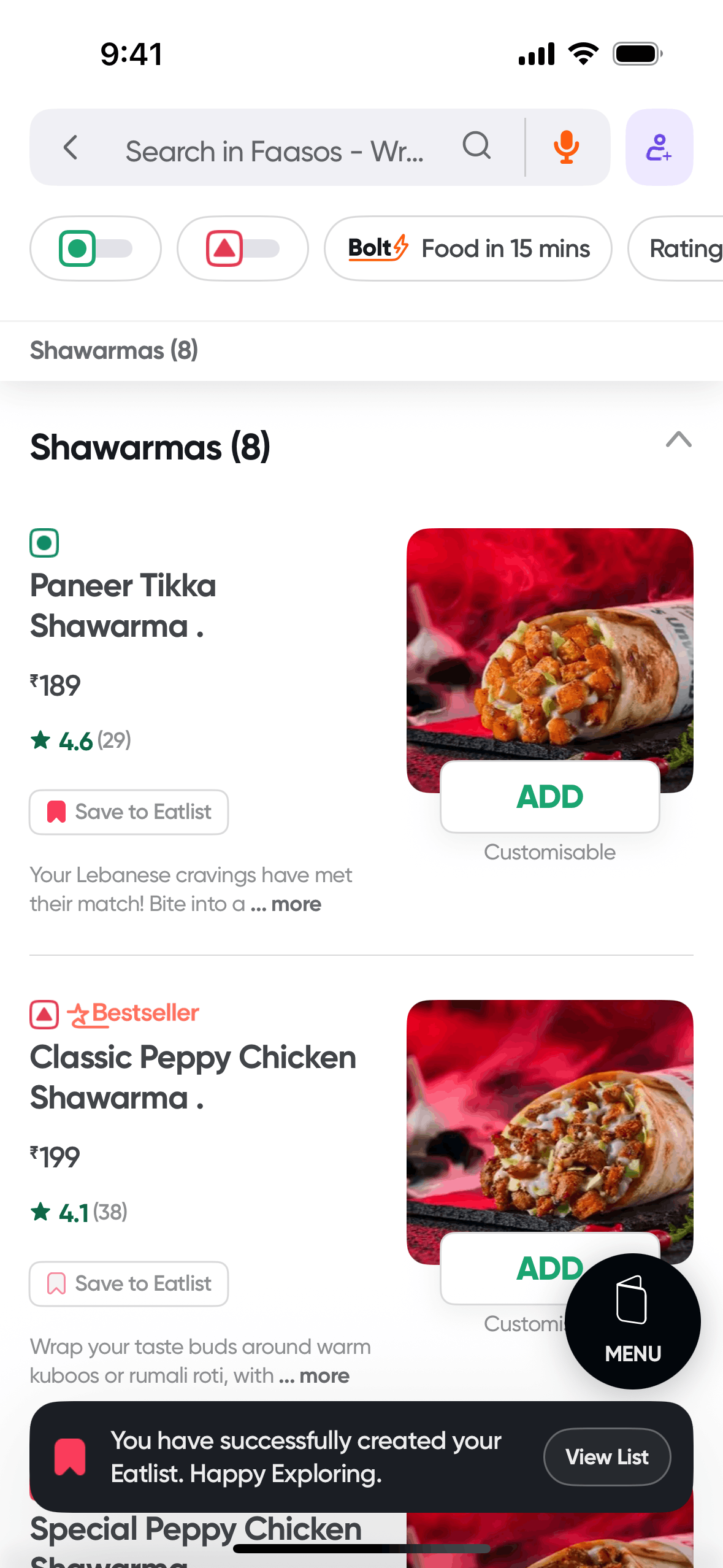The image size is (723, 1568).
Task: Start voice search with the microphone
Action: (x=566, y=148)
